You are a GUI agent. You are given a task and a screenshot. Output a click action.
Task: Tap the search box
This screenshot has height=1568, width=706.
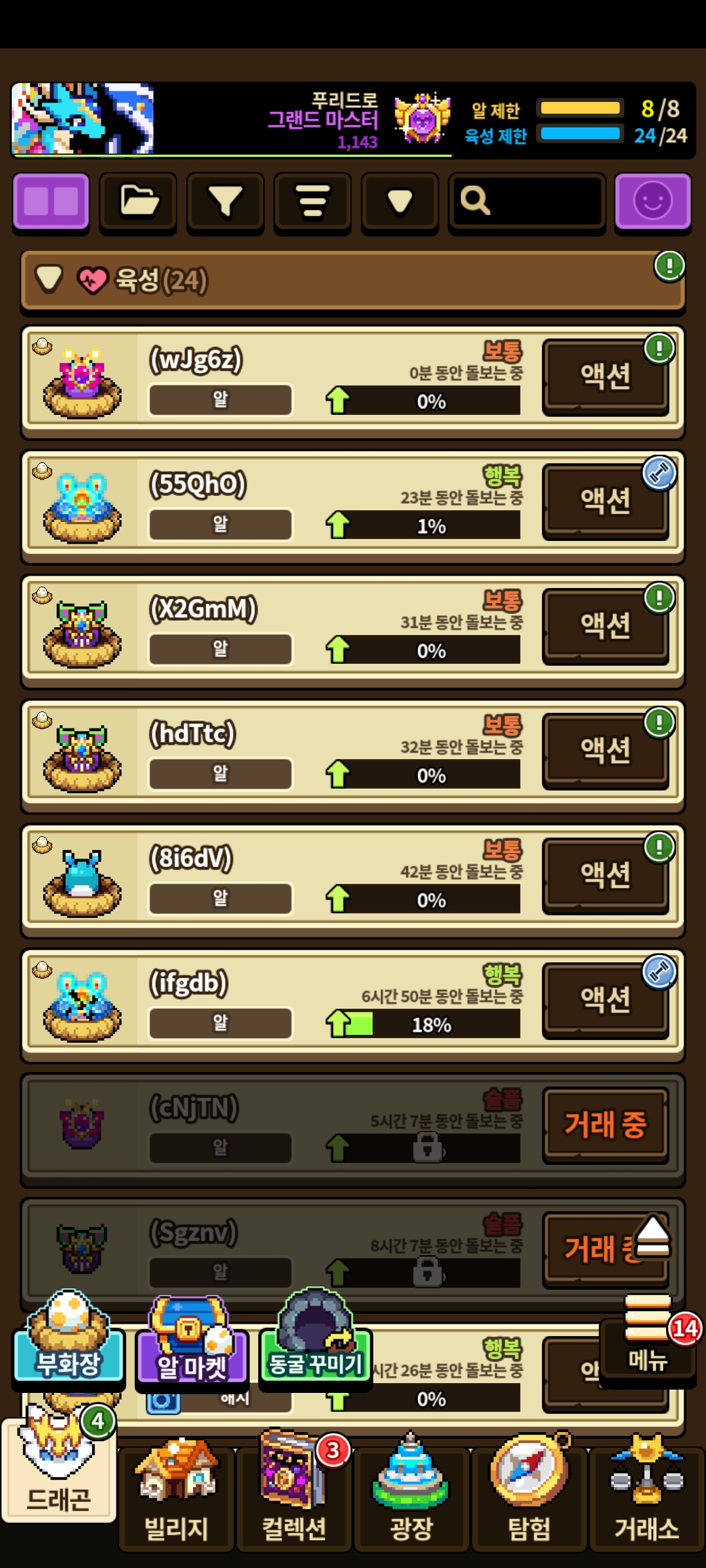click(527, 201)
